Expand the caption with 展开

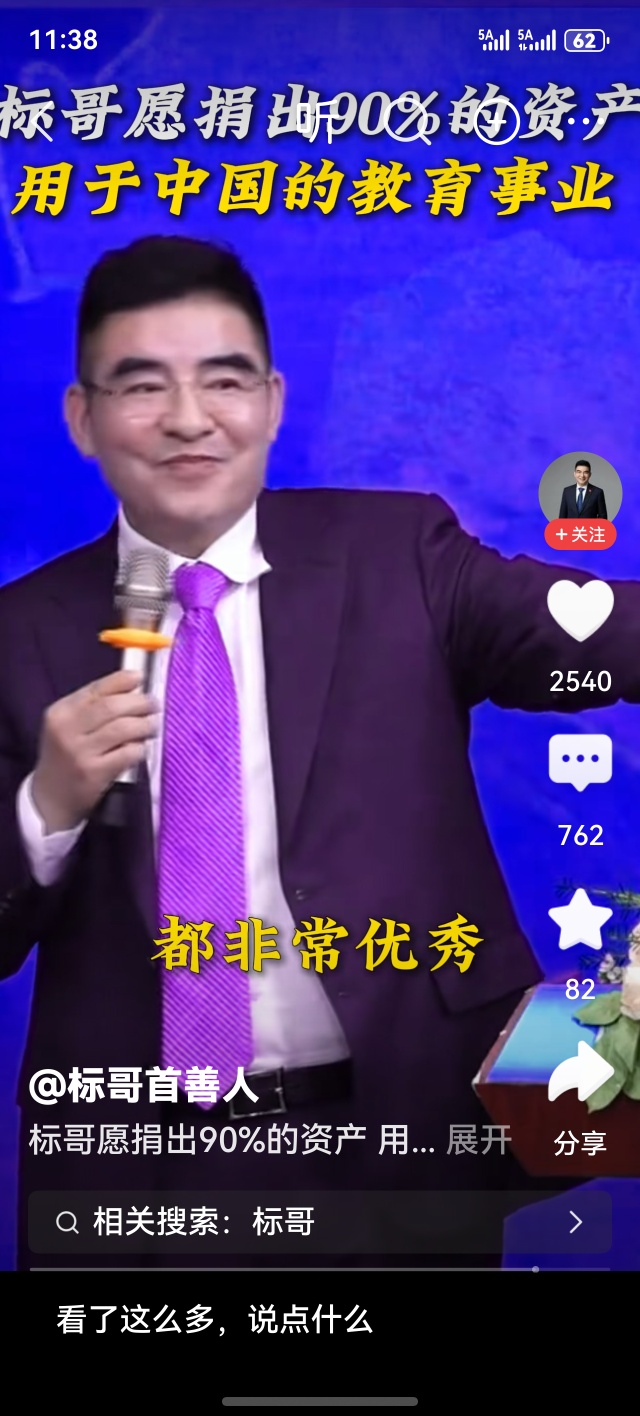tap(479, 1140)
